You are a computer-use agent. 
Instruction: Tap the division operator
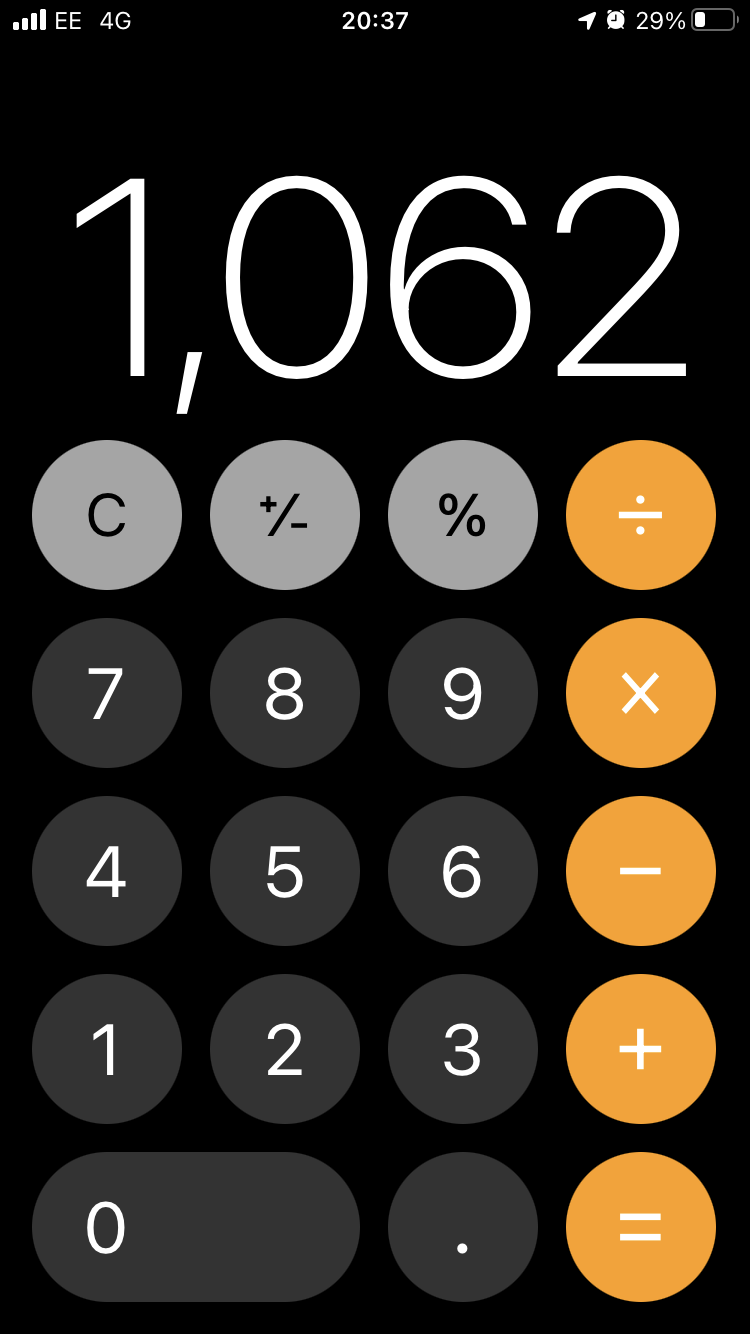tap(640, 514)
